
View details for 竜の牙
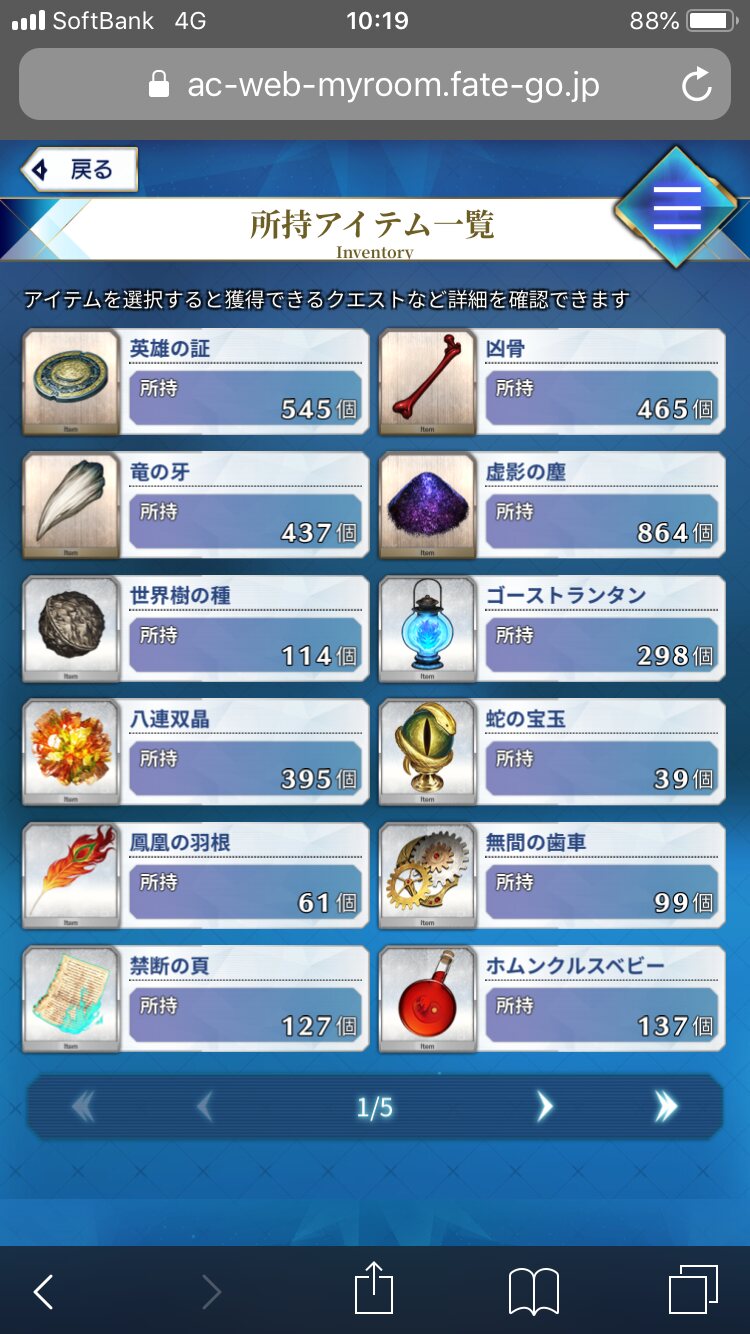click(195, 505)
